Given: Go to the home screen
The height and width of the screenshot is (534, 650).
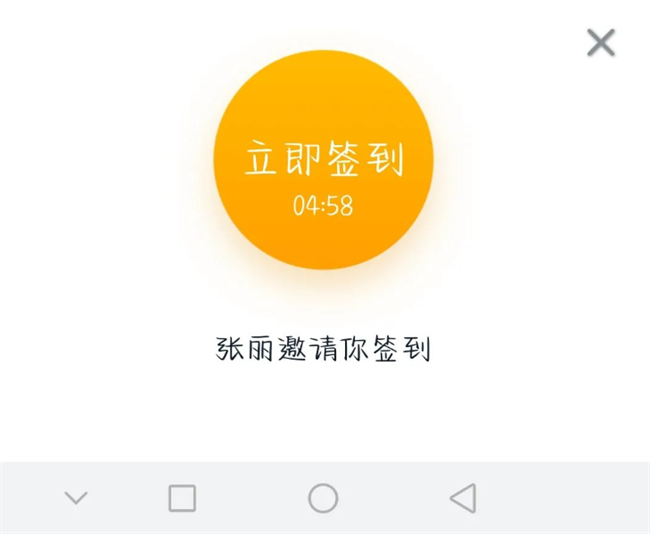Looking at the screenshot, I should click(x=323, y=498).
